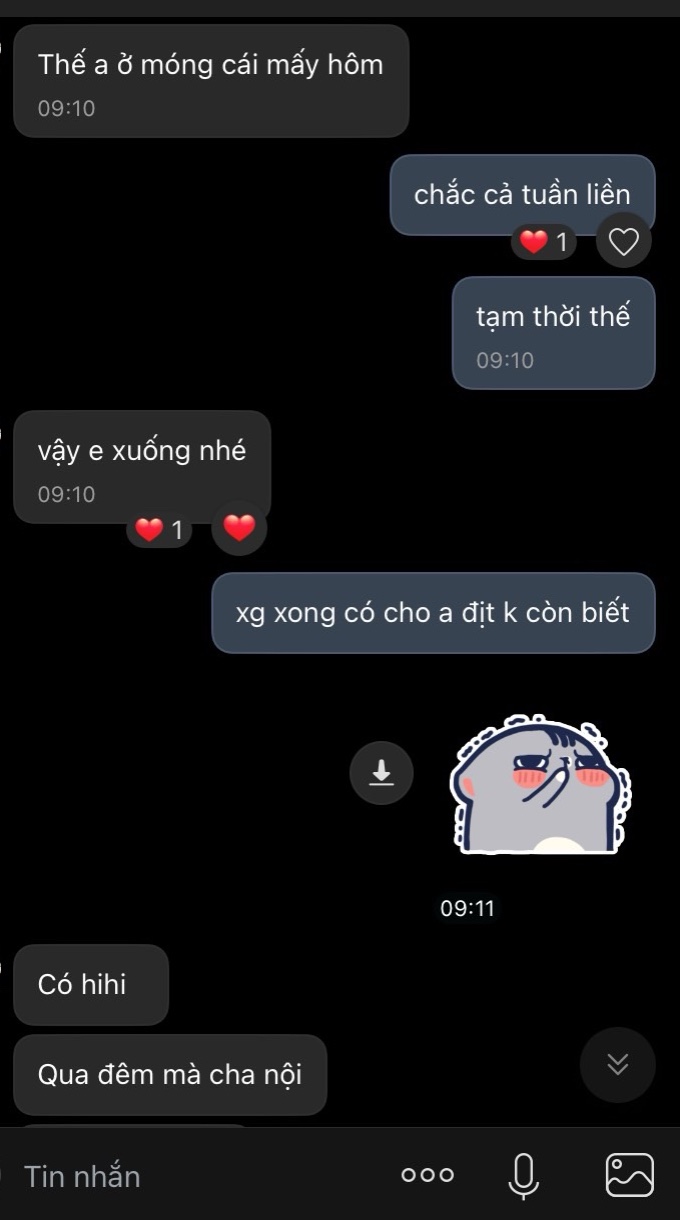680x1220 pixels.
Task: Attach a photo from the gallery
Action: pyautogui.click(x=630, y=1175)
